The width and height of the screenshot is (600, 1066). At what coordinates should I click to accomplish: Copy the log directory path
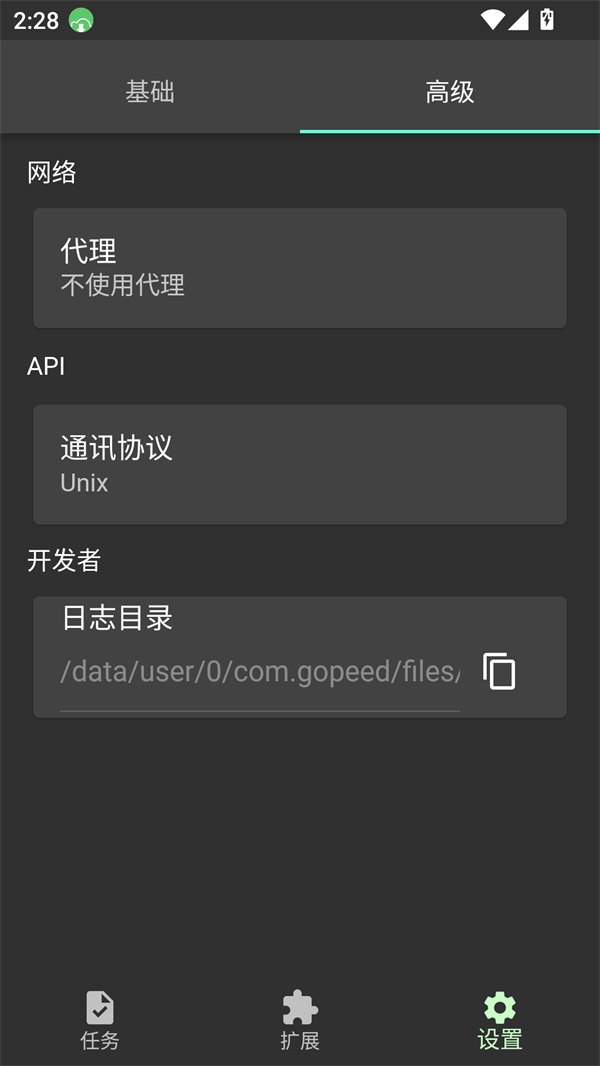[x=499, y=671]
